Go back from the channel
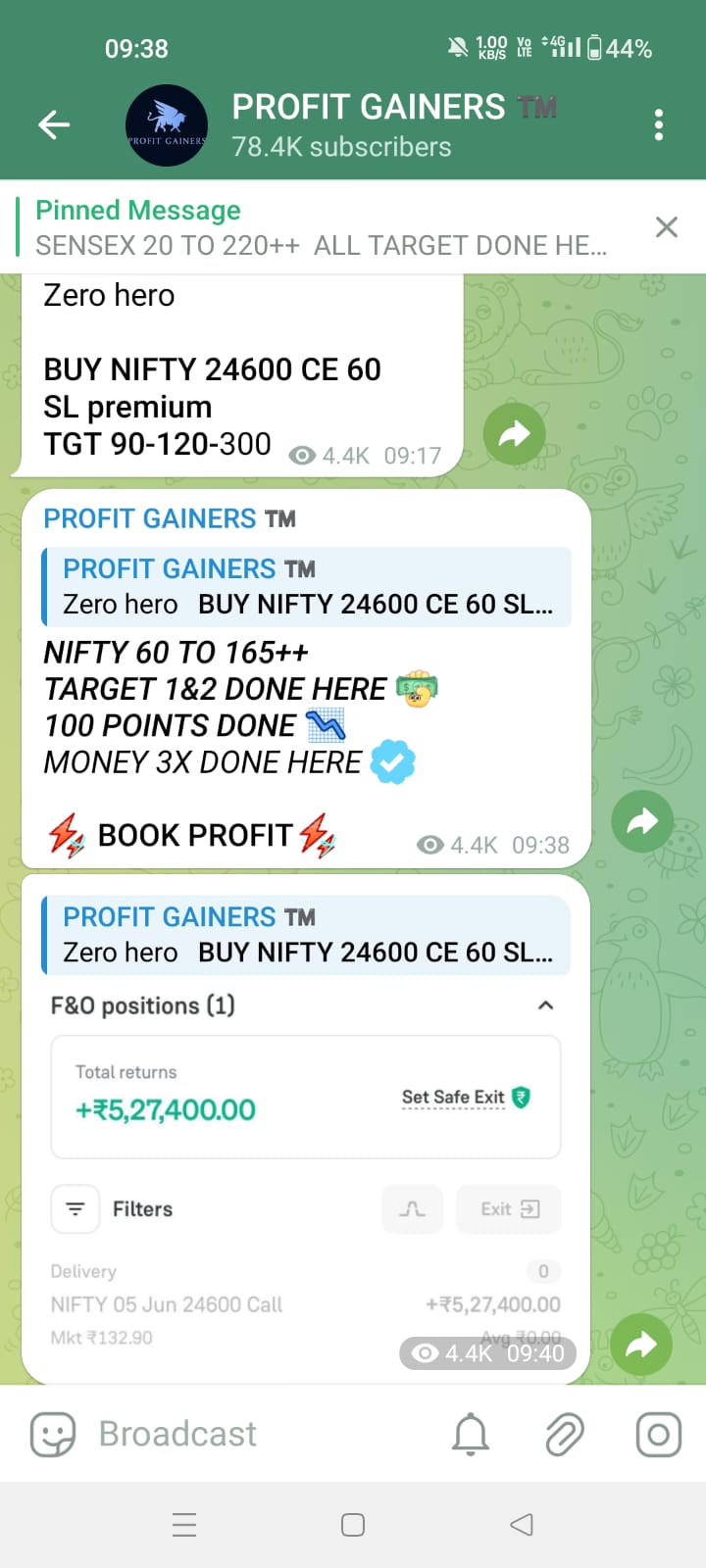 [54, 124]
